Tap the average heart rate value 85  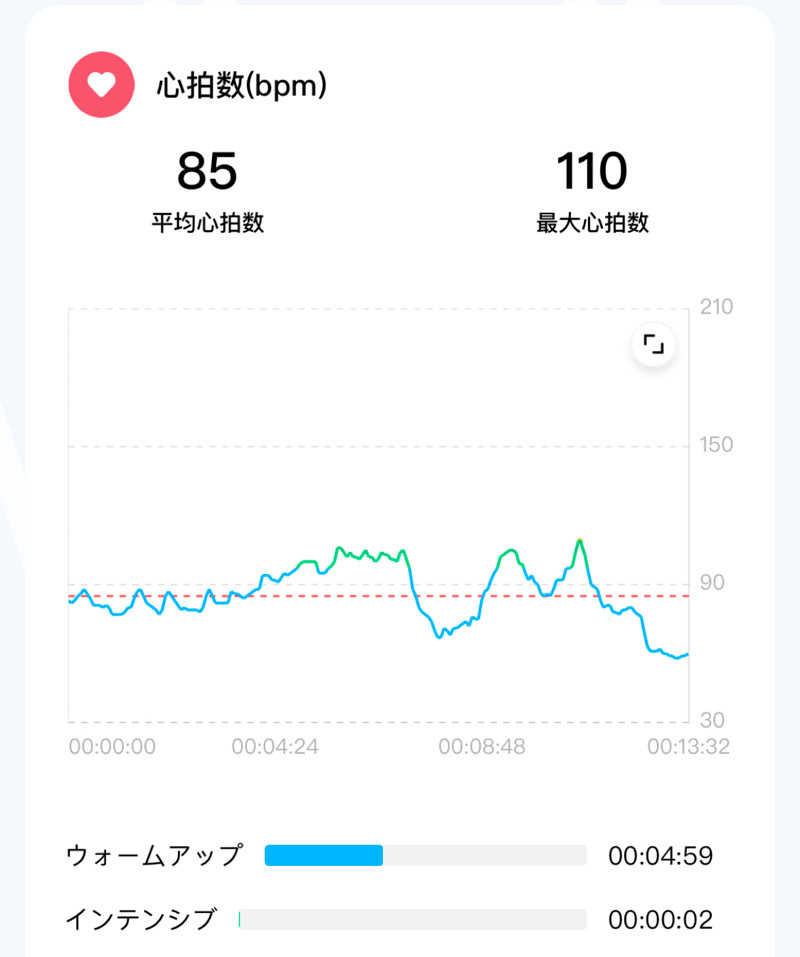point(210,172)
